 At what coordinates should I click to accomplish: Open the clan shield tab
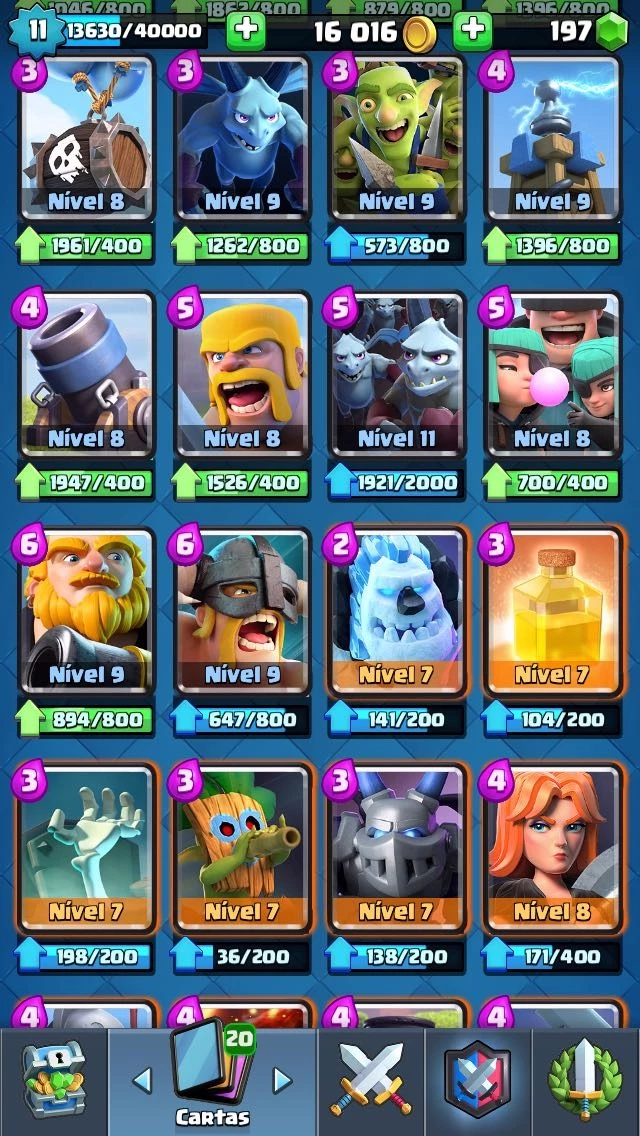478,1082
